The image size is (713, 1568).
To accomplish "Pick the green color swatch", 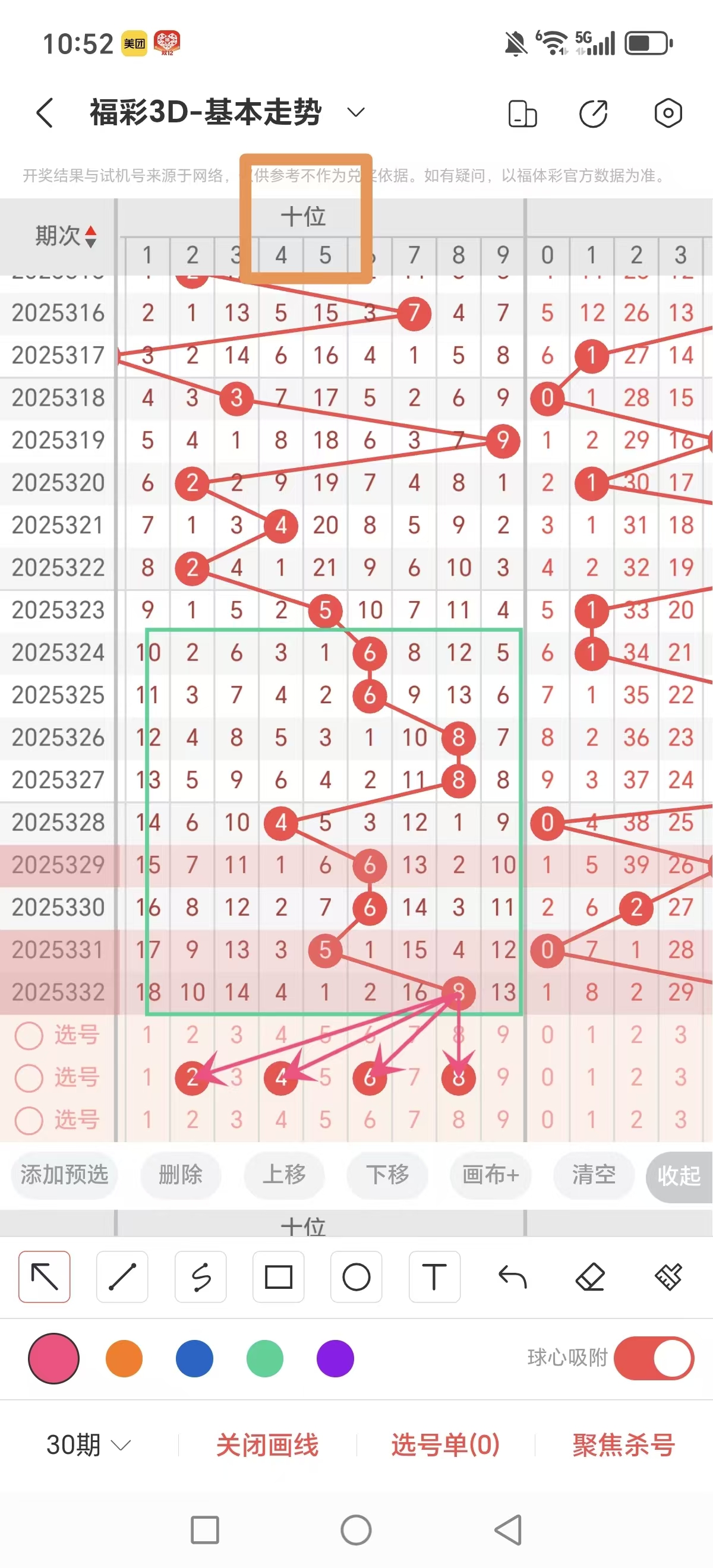I will point(264,1359).
